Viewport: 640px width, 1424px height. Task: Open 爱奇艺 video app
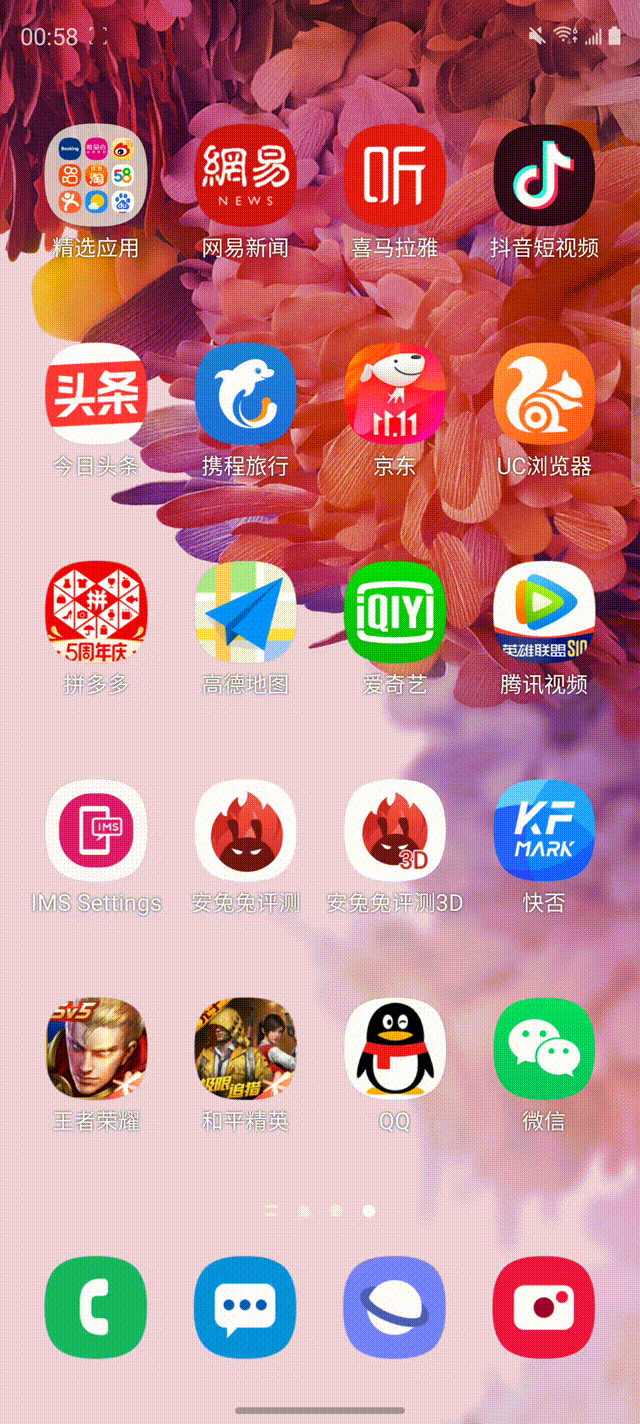coord(394,612)
